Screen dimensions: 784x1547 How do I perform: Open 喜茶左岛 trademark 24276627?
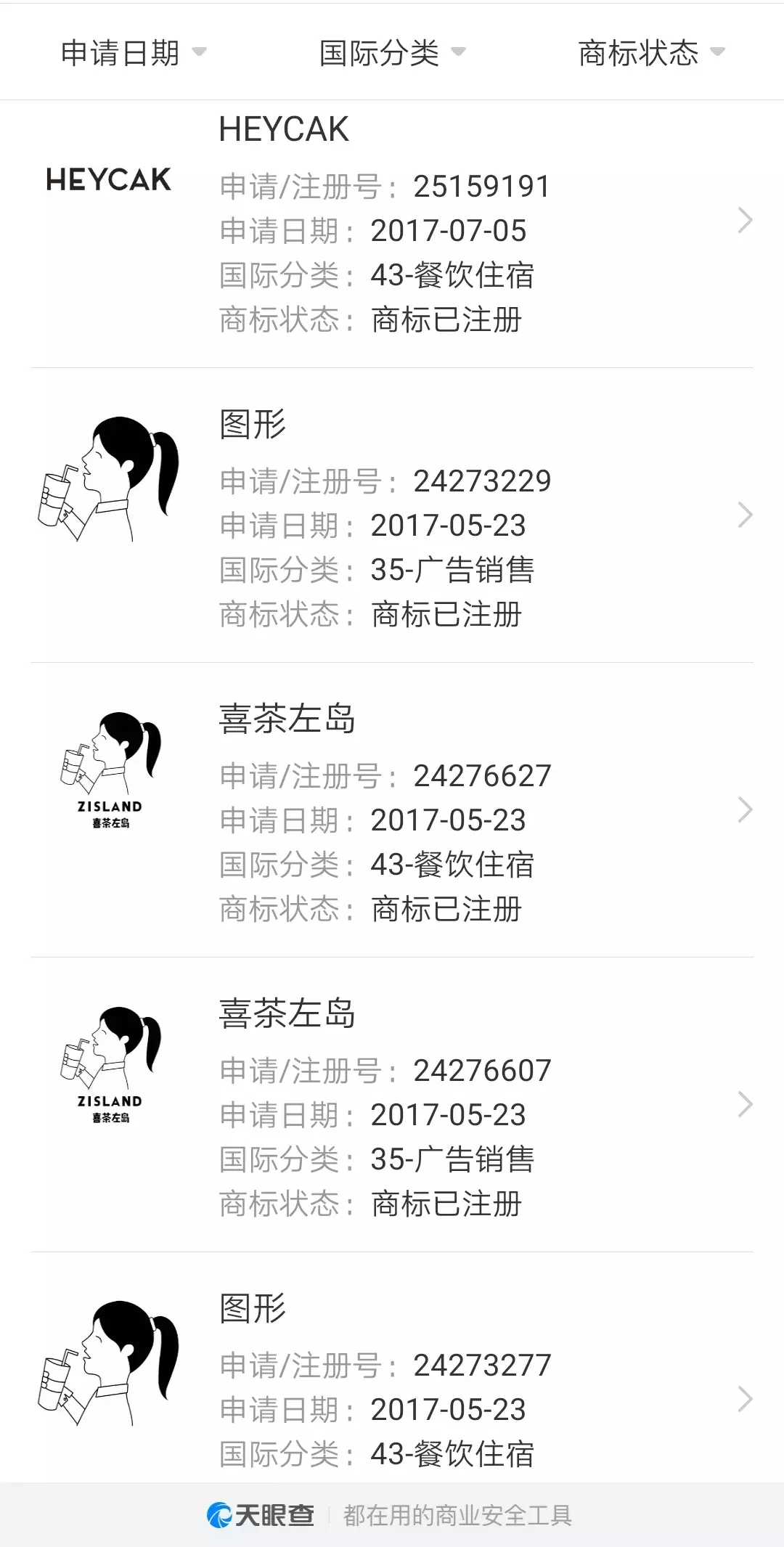point(392,810)
